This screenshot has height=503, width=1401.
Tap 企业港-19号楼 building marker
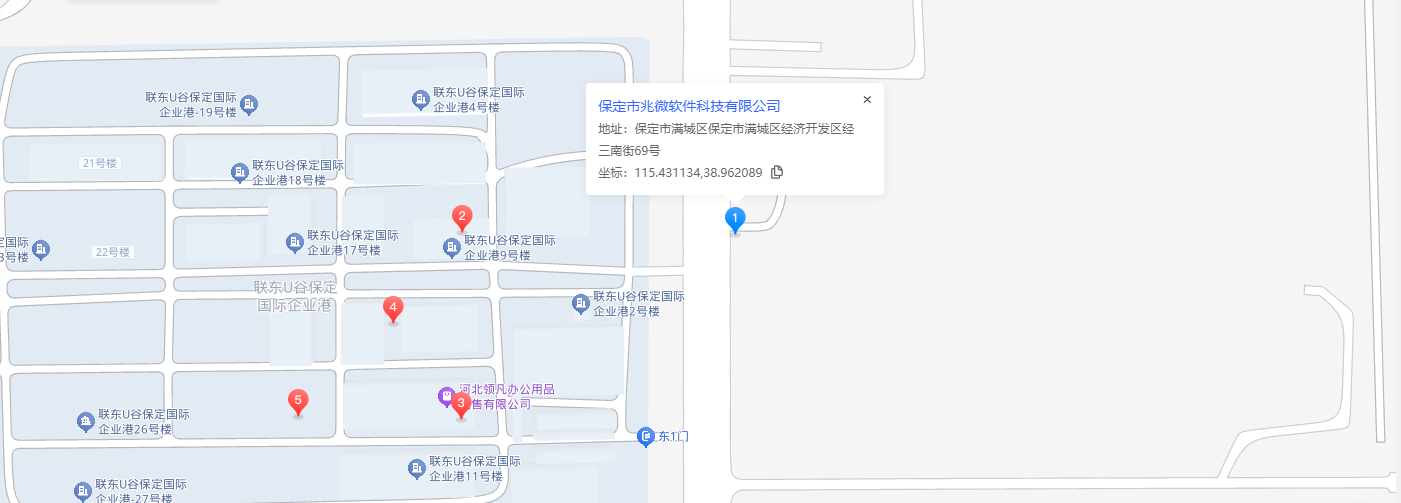[x=250, y=103]
